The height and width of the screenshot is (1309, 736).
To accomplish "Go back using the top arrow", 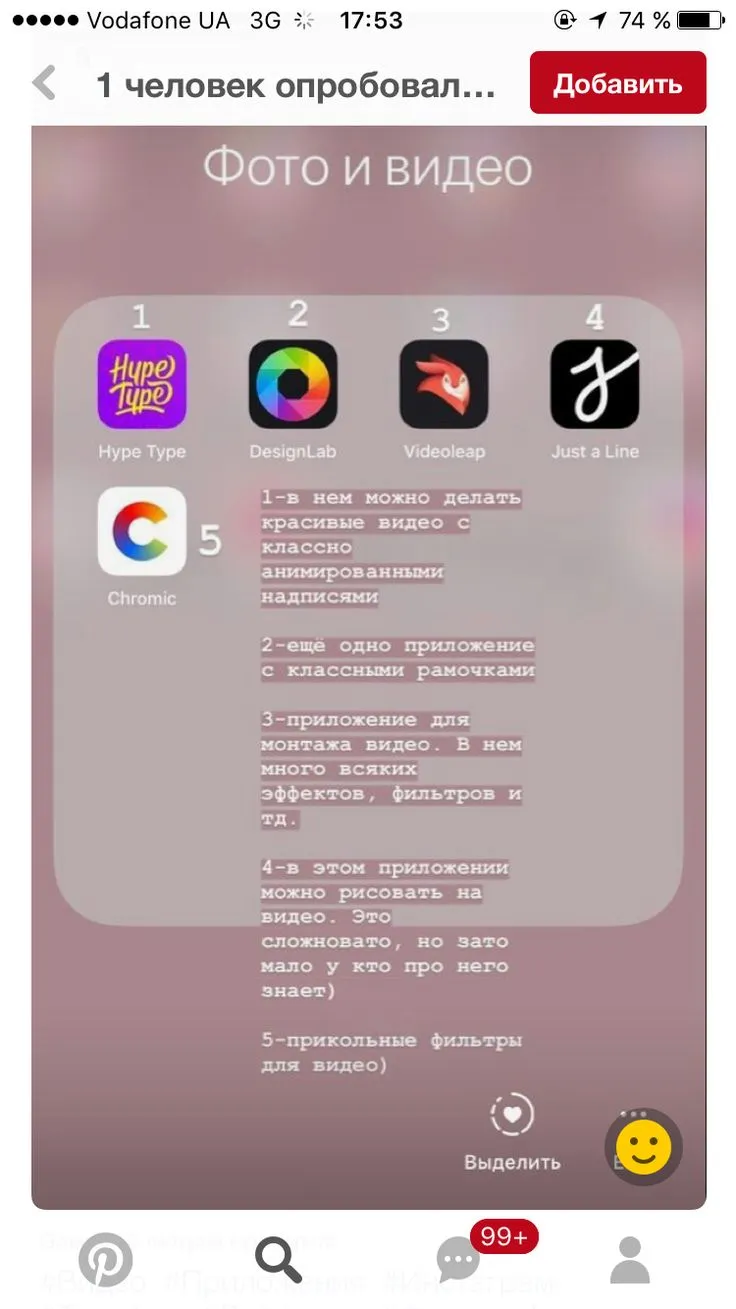I will pos(44,83).
